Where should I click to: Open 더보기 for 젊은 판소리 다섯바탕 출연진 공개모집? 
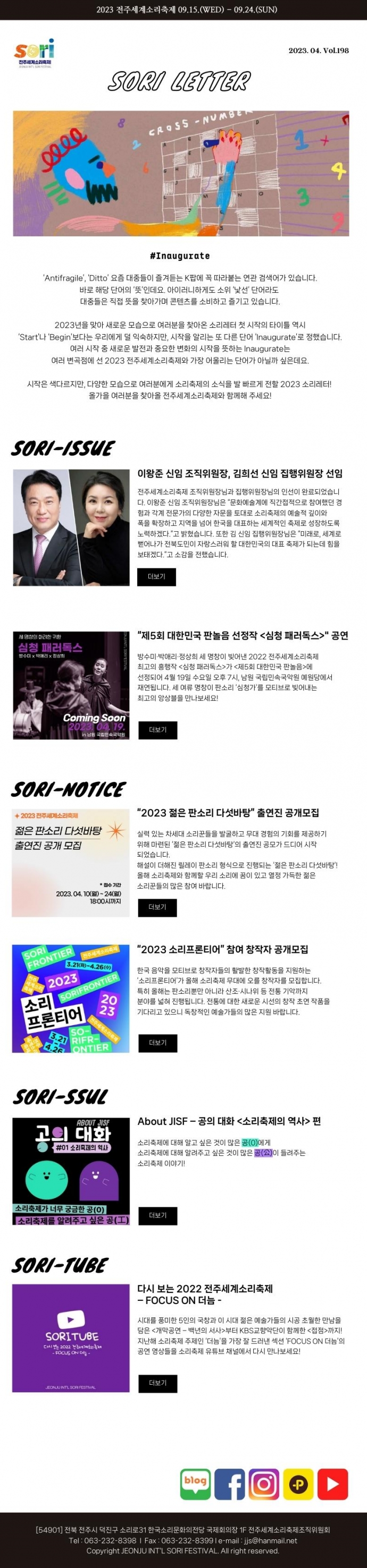point(157,907)
